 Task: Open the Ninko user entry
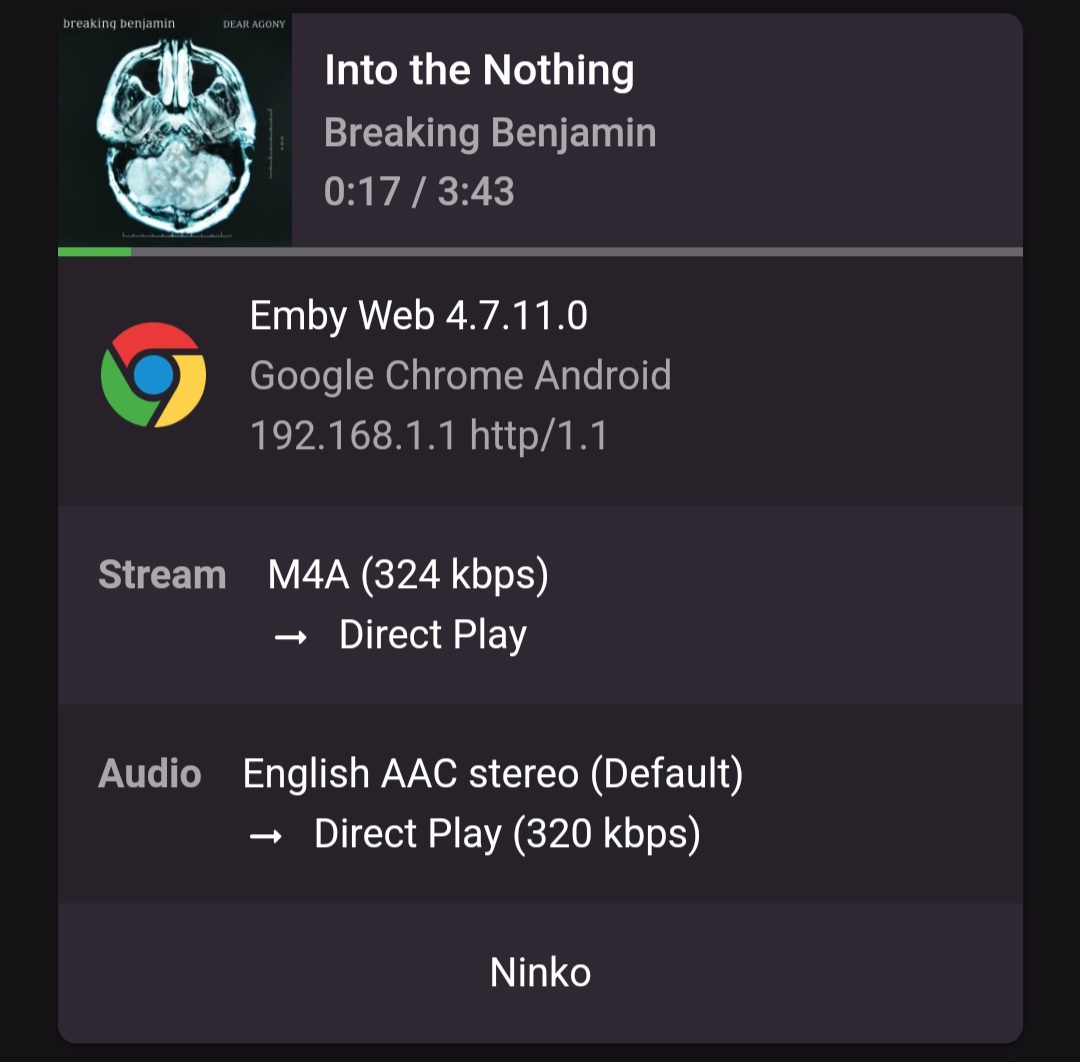[x=540, y=972]
